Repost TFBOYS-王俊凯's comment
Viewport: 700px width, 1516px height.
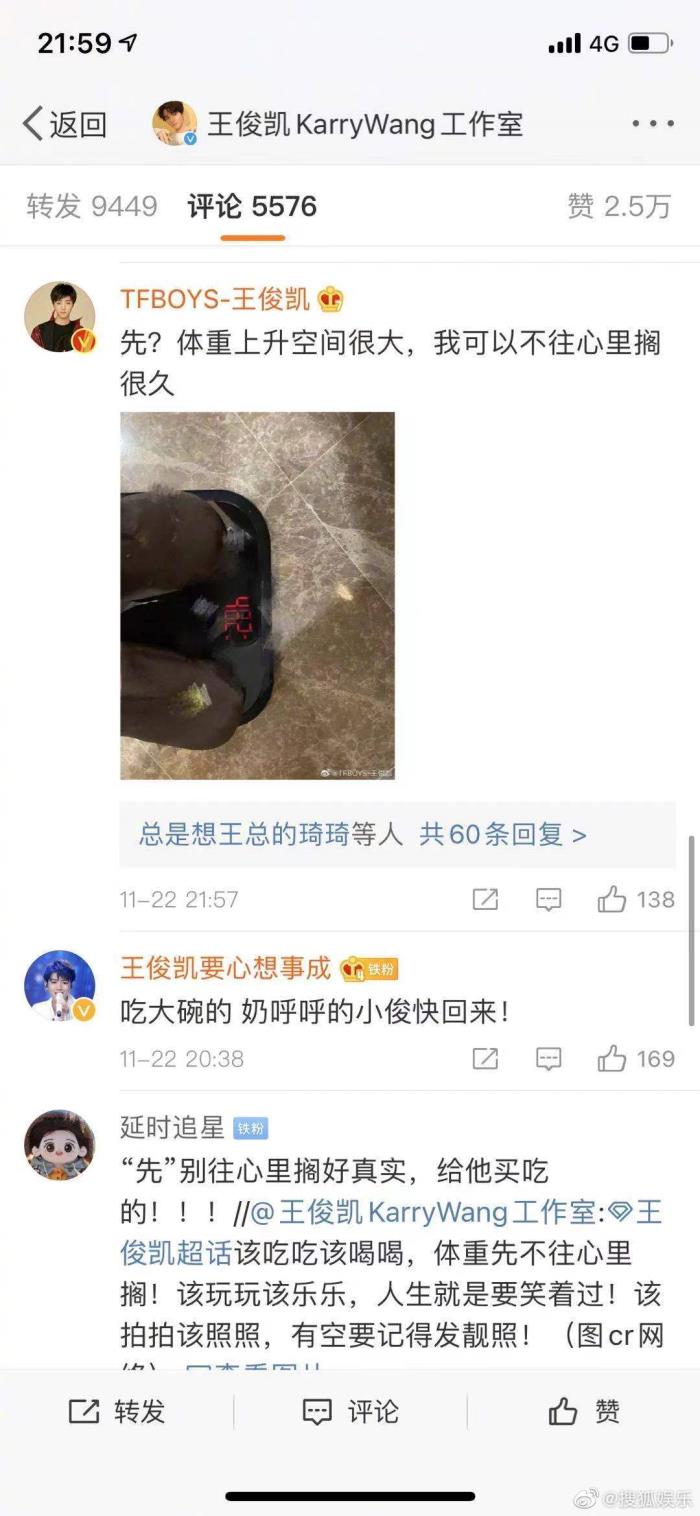pyautogui.click(x=485, y=899)
